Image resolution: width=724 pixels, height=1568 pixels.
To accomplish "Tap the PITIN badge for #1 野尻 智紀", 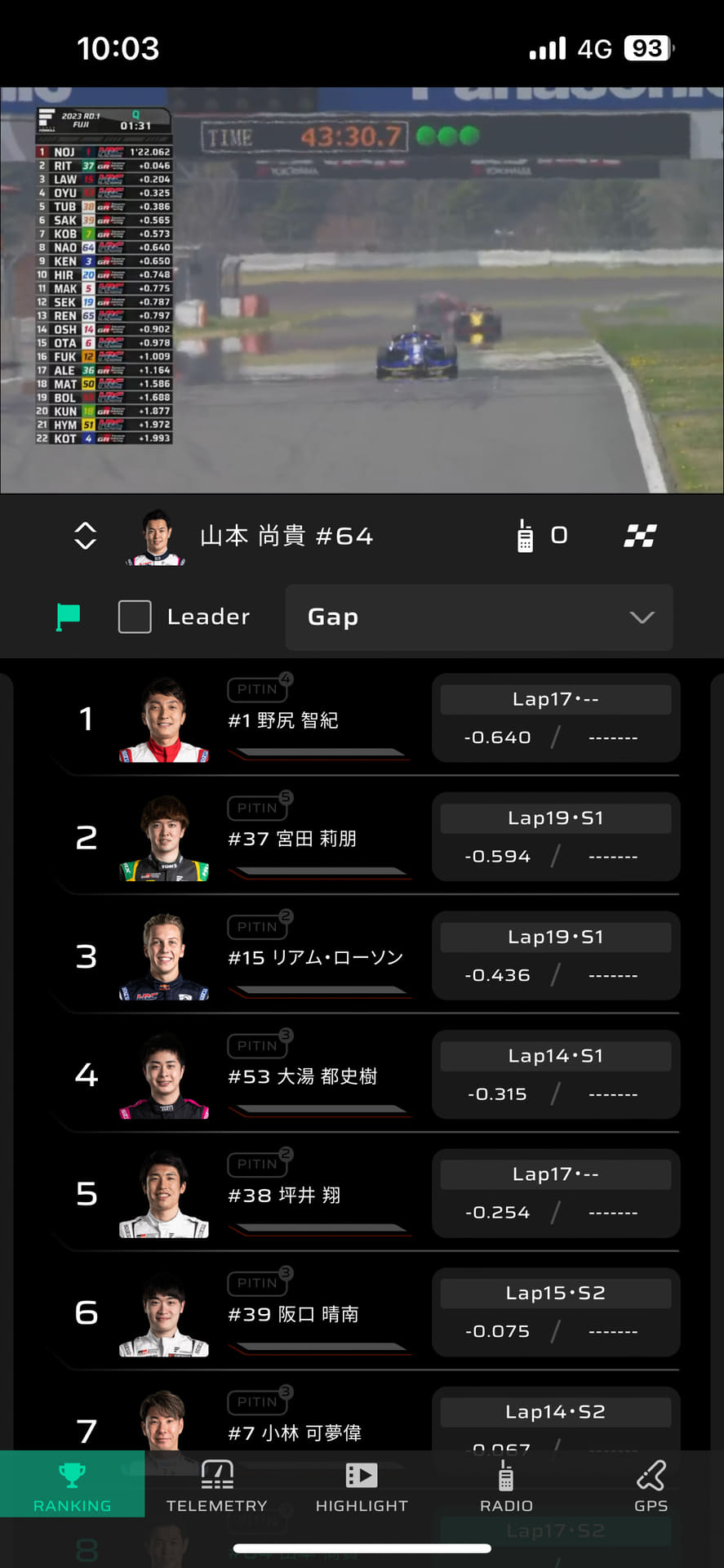I will (x=257, y=688).
